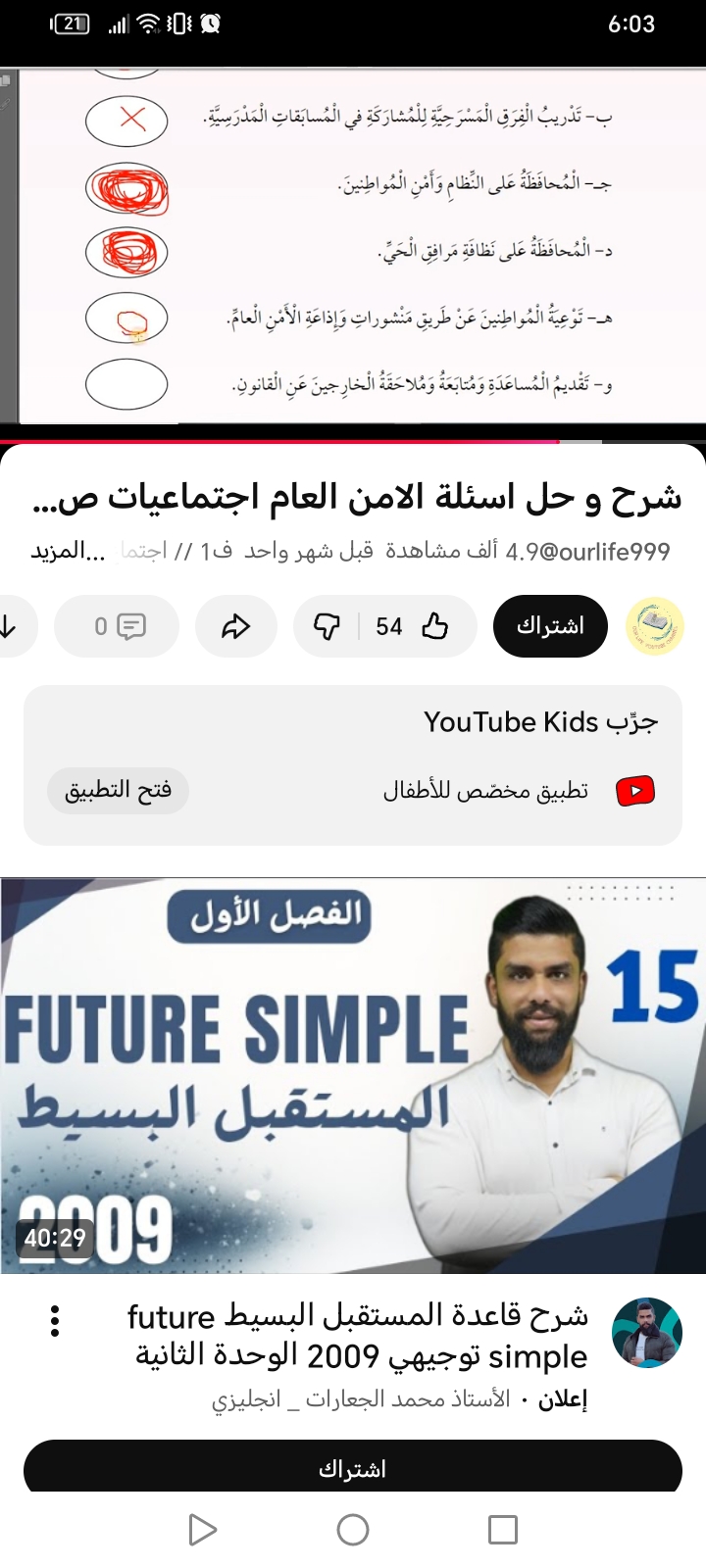Open options menu for the Future Simple ad
The height and width of the screenshot is (1568, 706).
(55, 1321)
